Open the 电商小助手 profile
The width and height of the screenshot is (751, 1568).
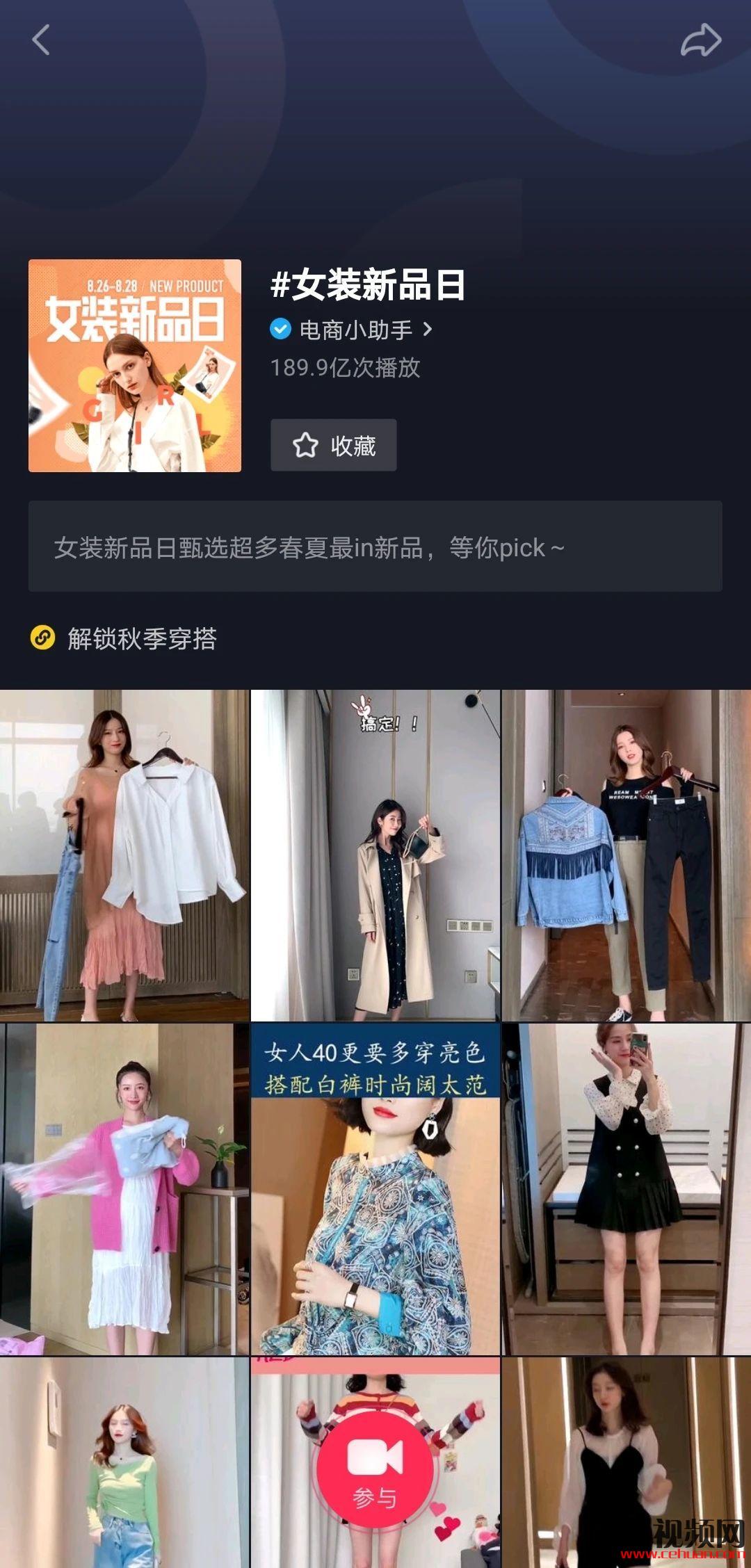(355, 330)
